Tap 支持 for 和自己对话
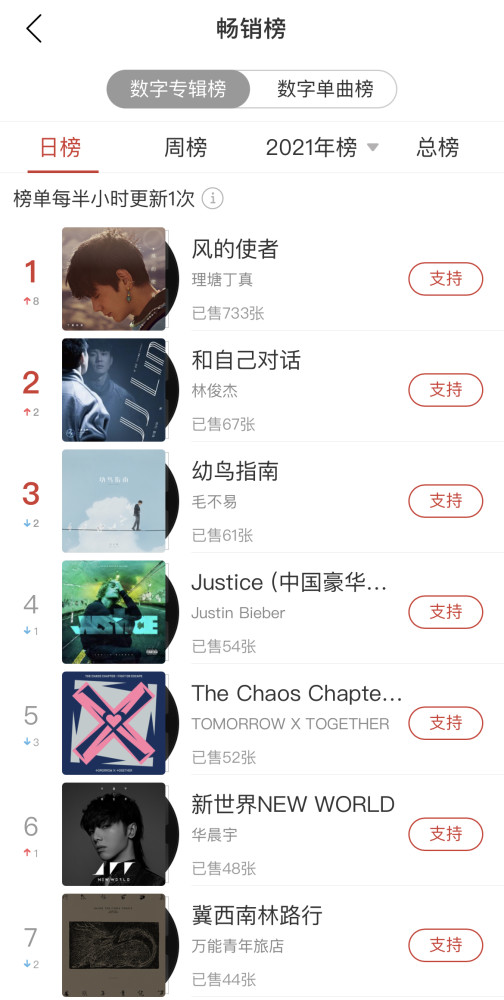The width and height of the screenshot is (504, 1000). [x=445, y=390]
